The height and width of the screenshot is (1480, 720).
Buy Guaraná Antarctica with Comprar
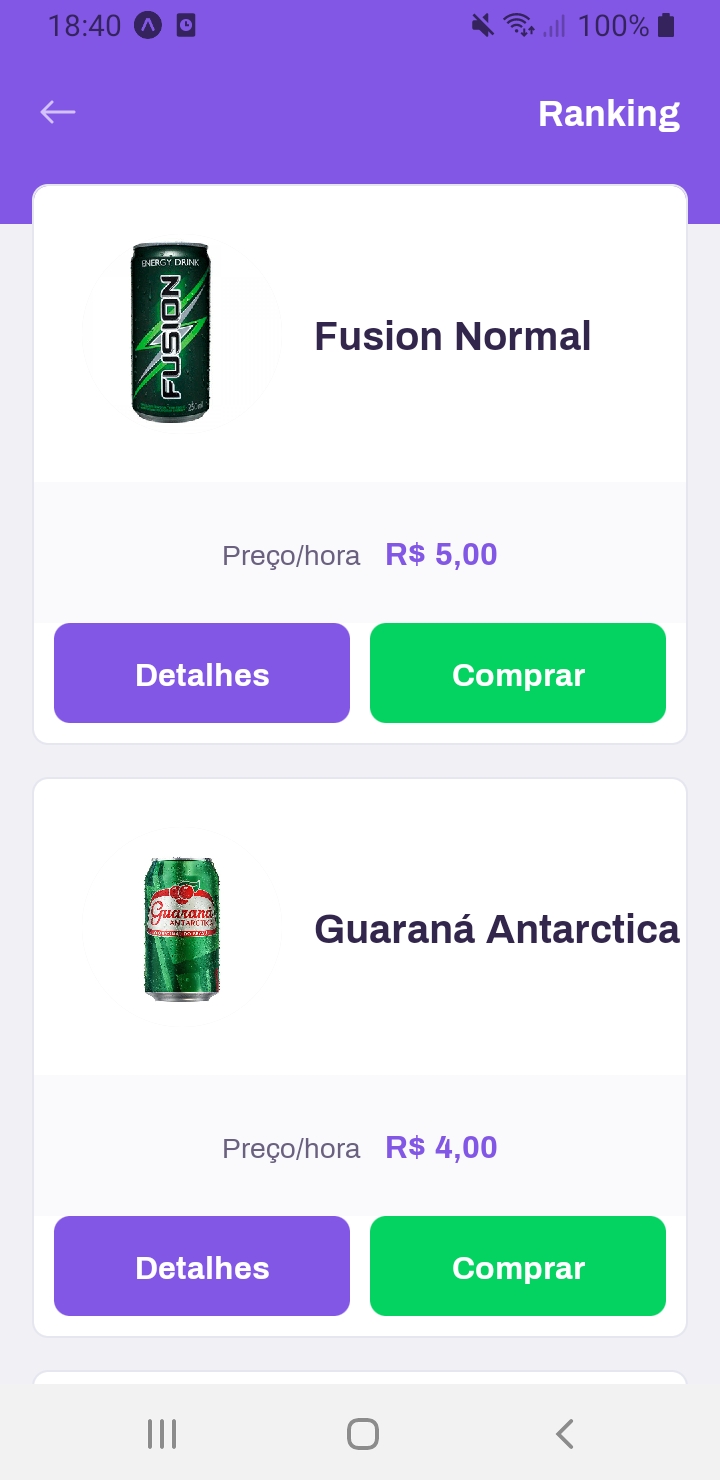click(x=518, y=1266)
